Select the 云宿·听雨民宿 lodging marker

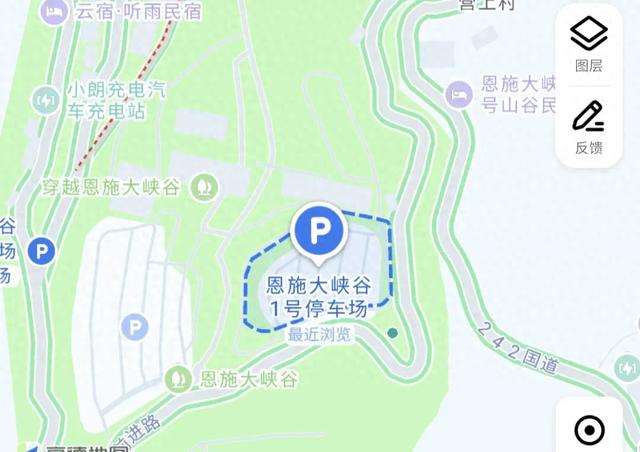click(55, 12)
